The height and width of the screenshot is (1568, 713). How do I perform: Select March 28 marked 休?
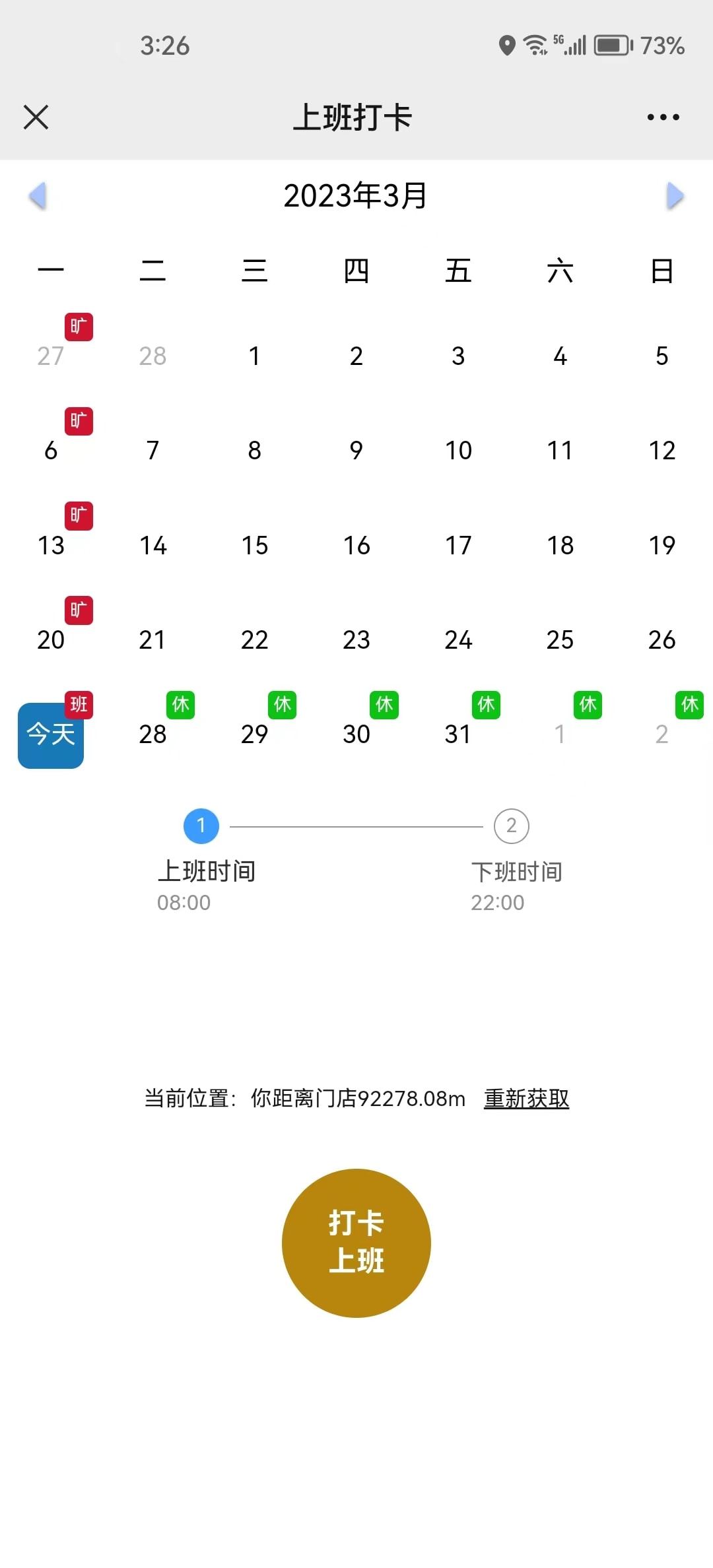point(153,735)
